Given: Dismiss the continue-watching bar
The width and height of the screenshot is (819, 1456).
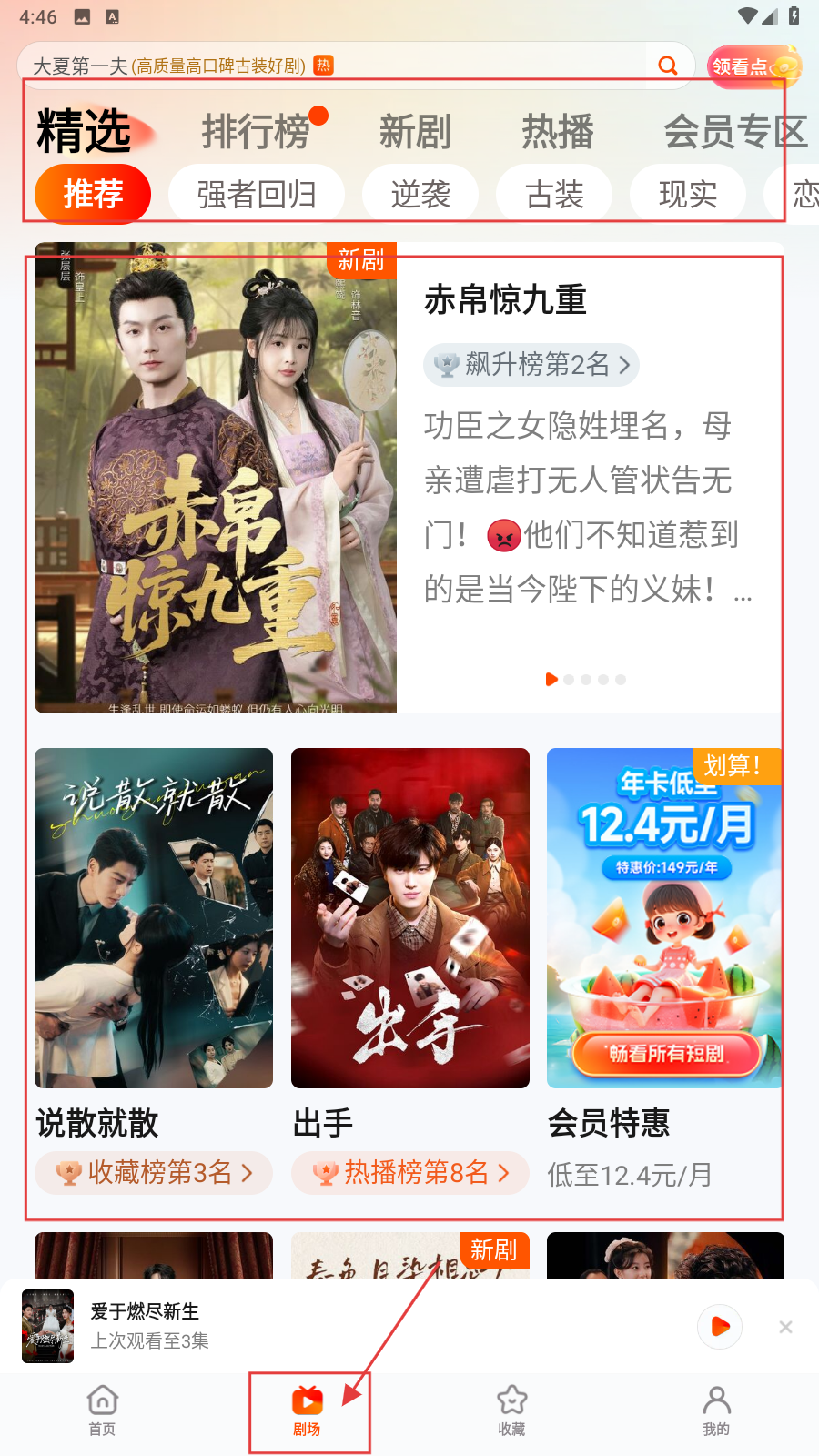Looking at the screenshot, I should tap(786, 1327).
